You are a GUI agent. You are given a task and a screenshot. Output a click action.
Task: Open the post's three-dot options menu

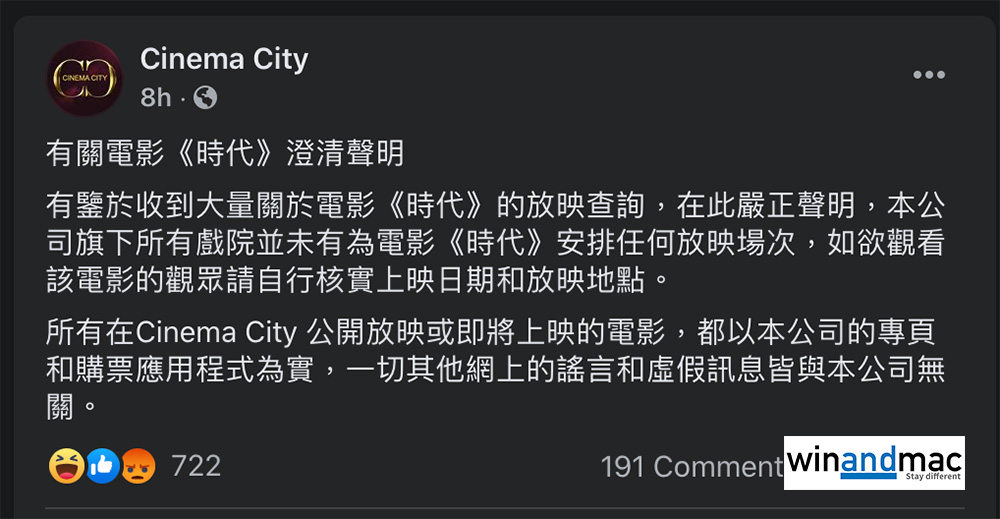[x=928, y=76]
